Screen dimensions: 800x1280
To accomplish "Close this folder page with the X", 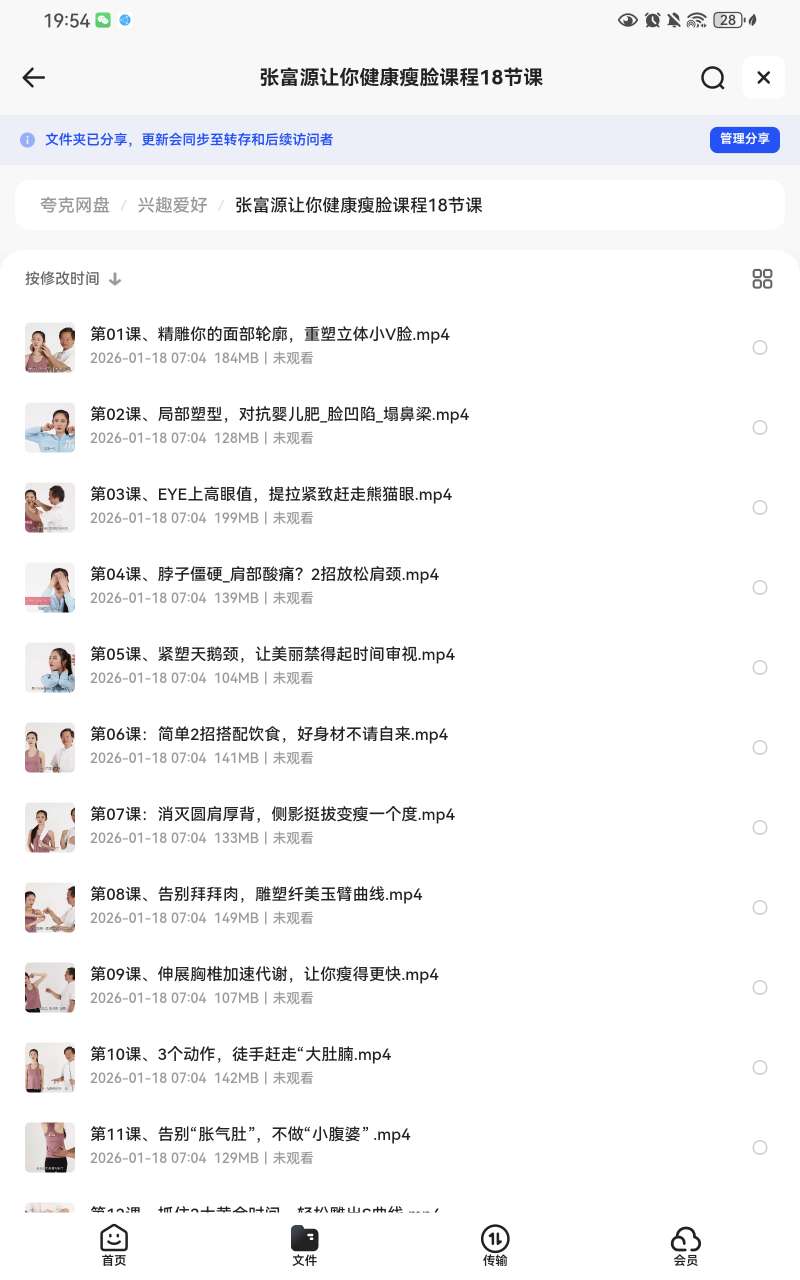I will click(x=763, y=78).
